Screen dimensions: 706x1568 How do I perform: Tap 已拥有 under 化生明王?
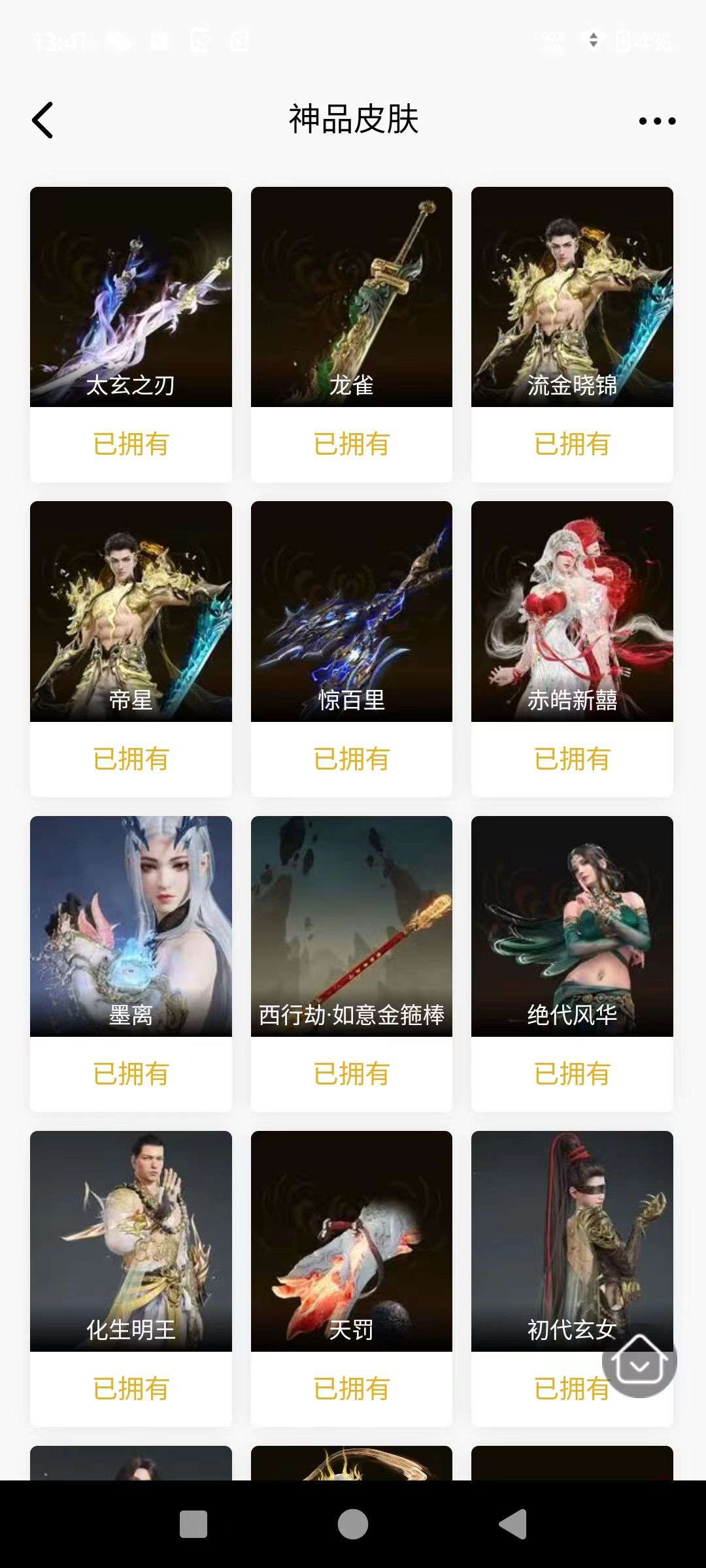pyautogui.click(x=129, y=1390)
